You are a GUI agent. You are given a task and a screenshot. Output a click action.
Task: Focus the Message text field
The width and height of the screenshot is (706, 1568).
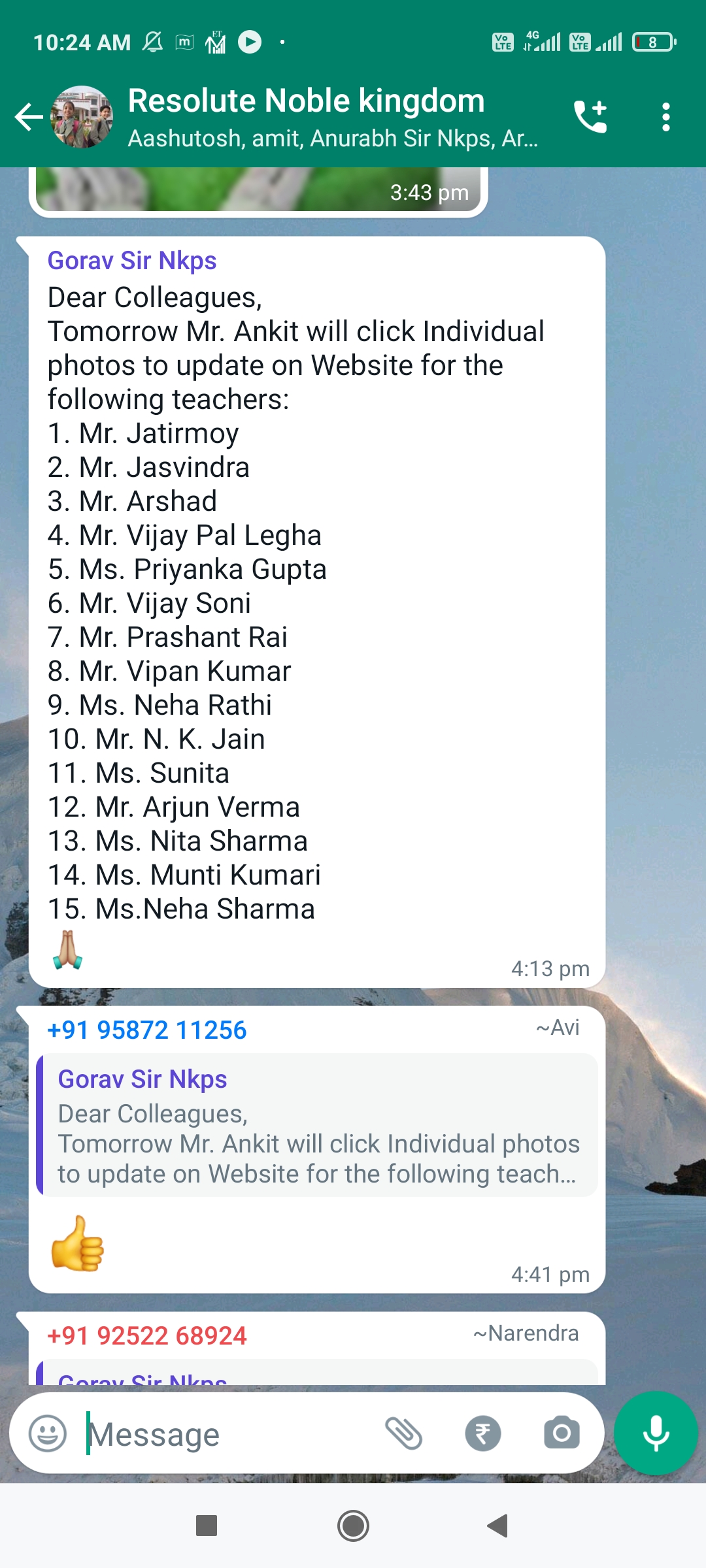click(x=229, y=1434)
